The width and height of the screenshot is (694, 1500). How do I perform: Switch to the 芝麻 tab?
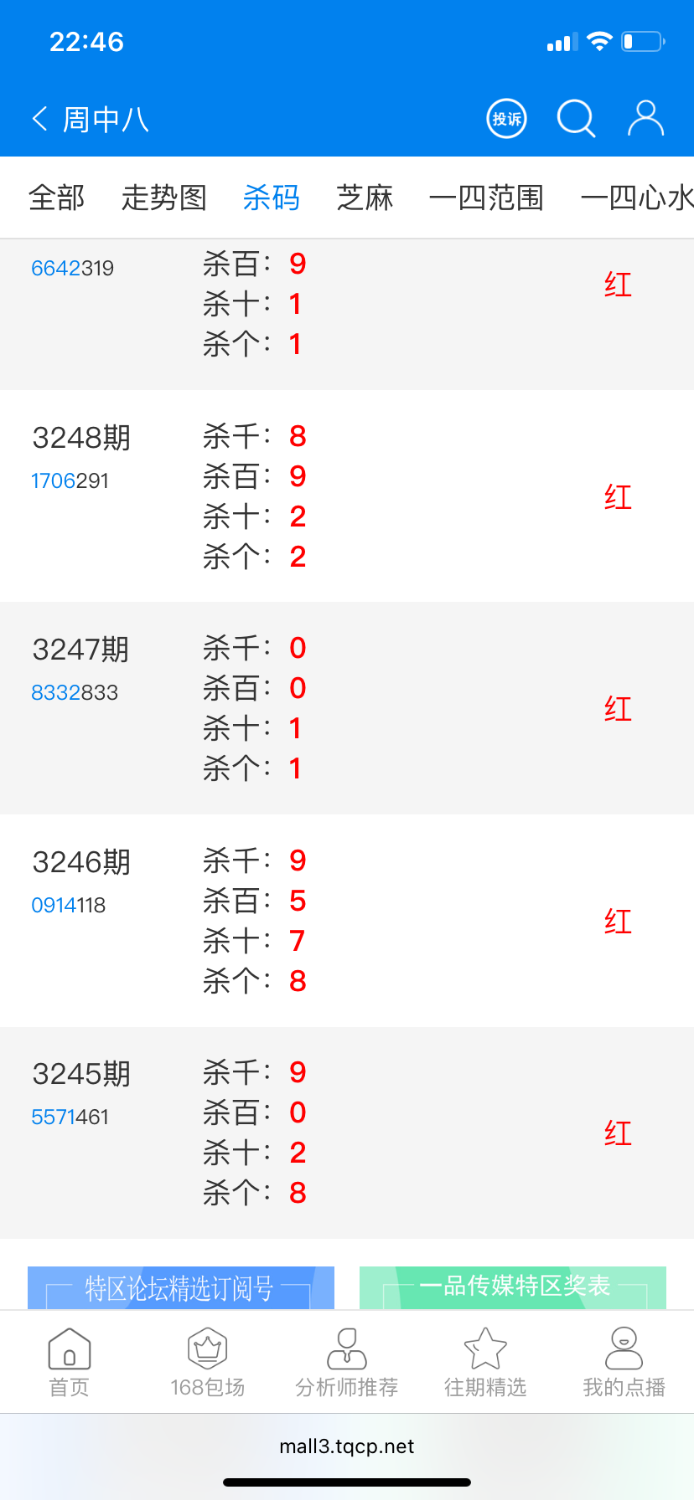pos(365,198)
